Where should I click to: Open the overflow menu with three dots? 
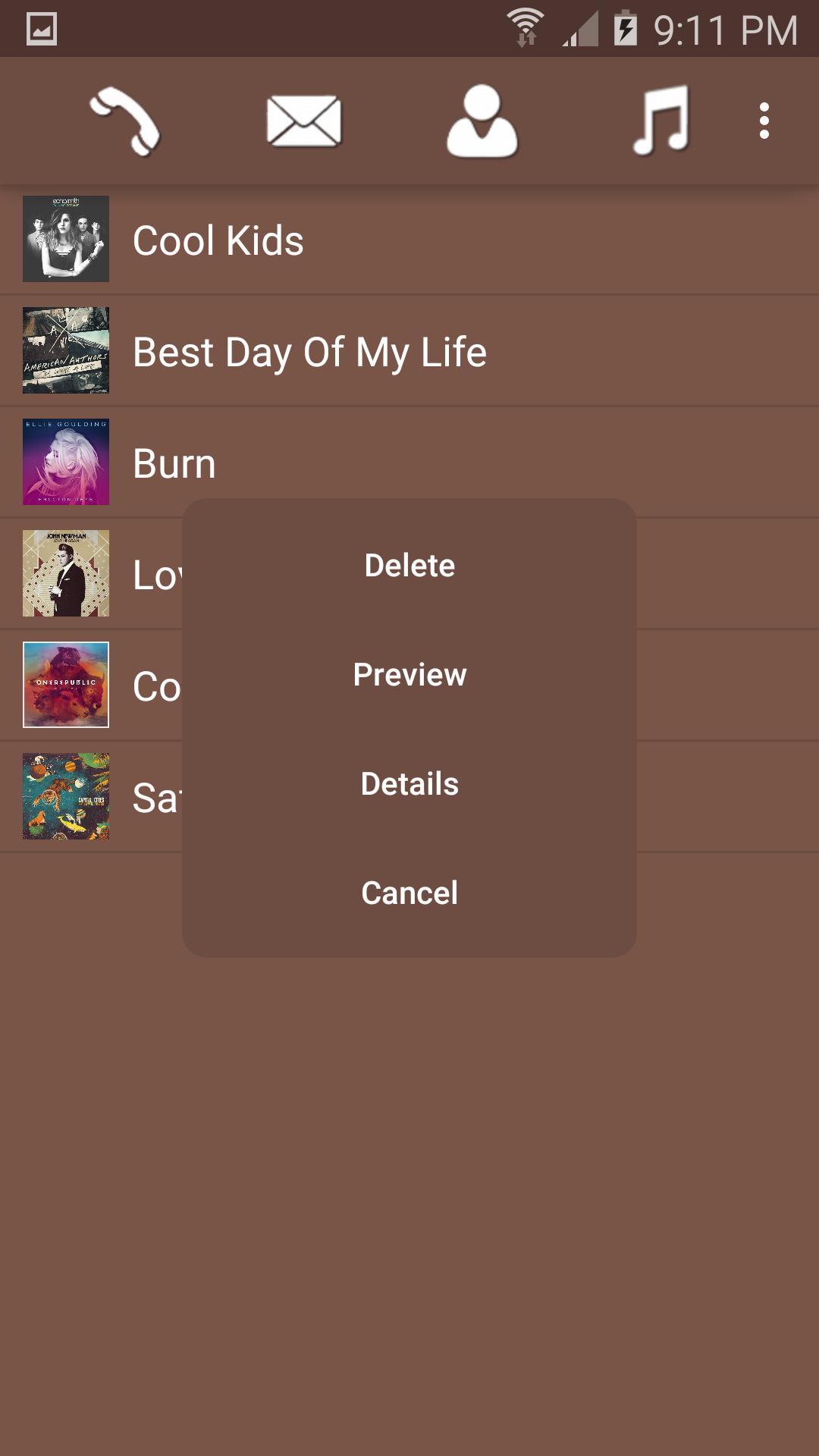763,121
